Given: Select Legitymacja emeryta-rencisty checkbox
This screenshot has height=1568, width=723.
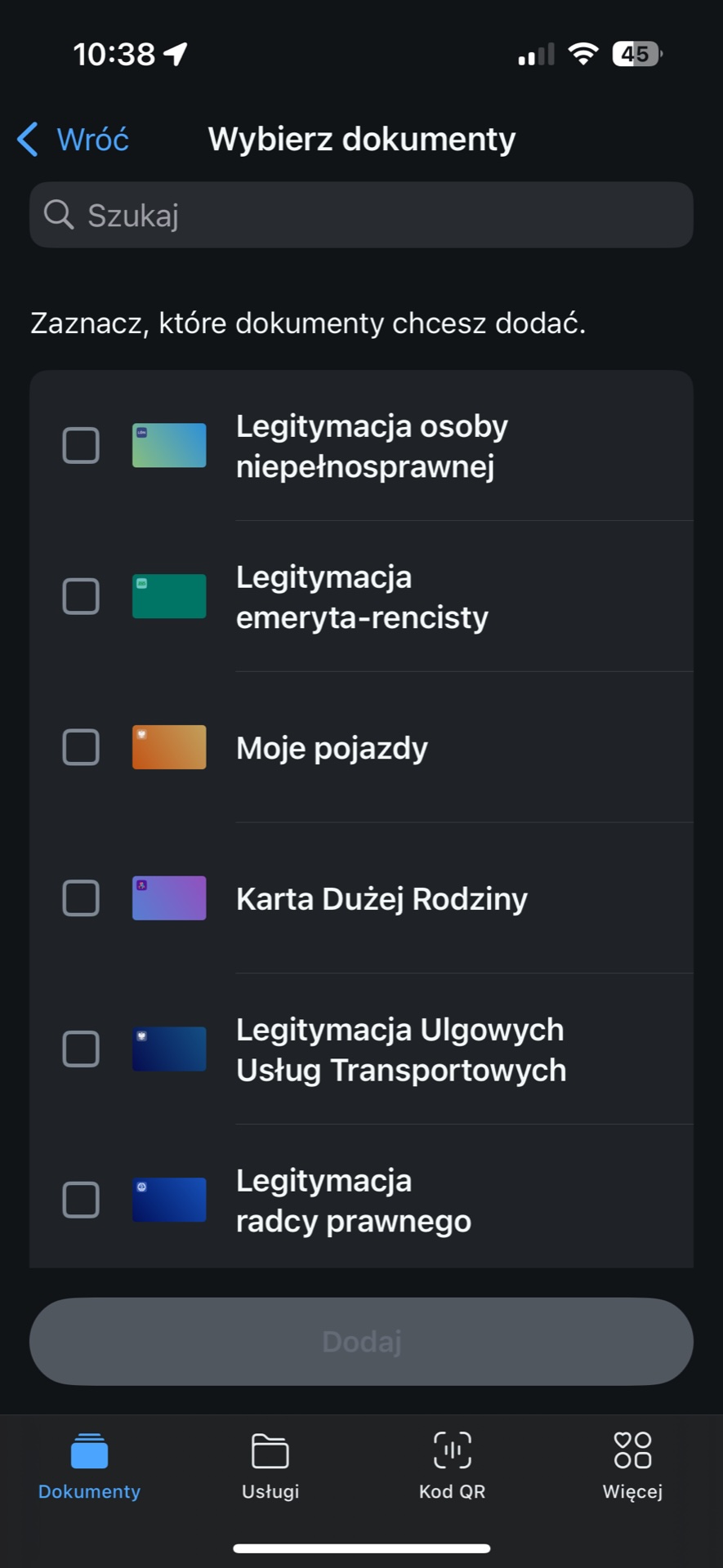Looking at the screenshot, I should (81, 597).
